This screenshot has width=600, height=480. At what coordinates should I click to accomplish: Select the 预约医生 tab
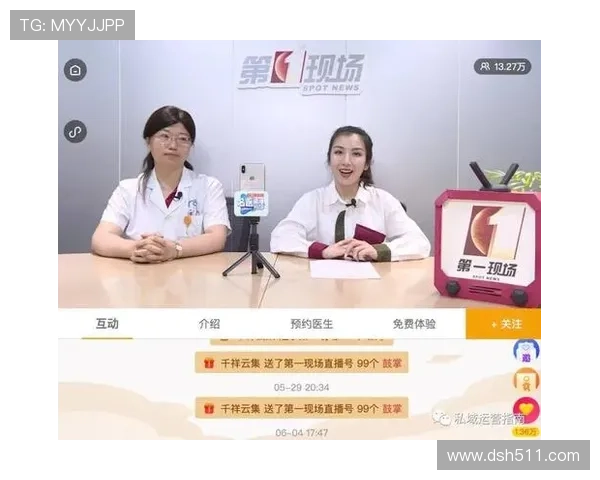(311, 324)
